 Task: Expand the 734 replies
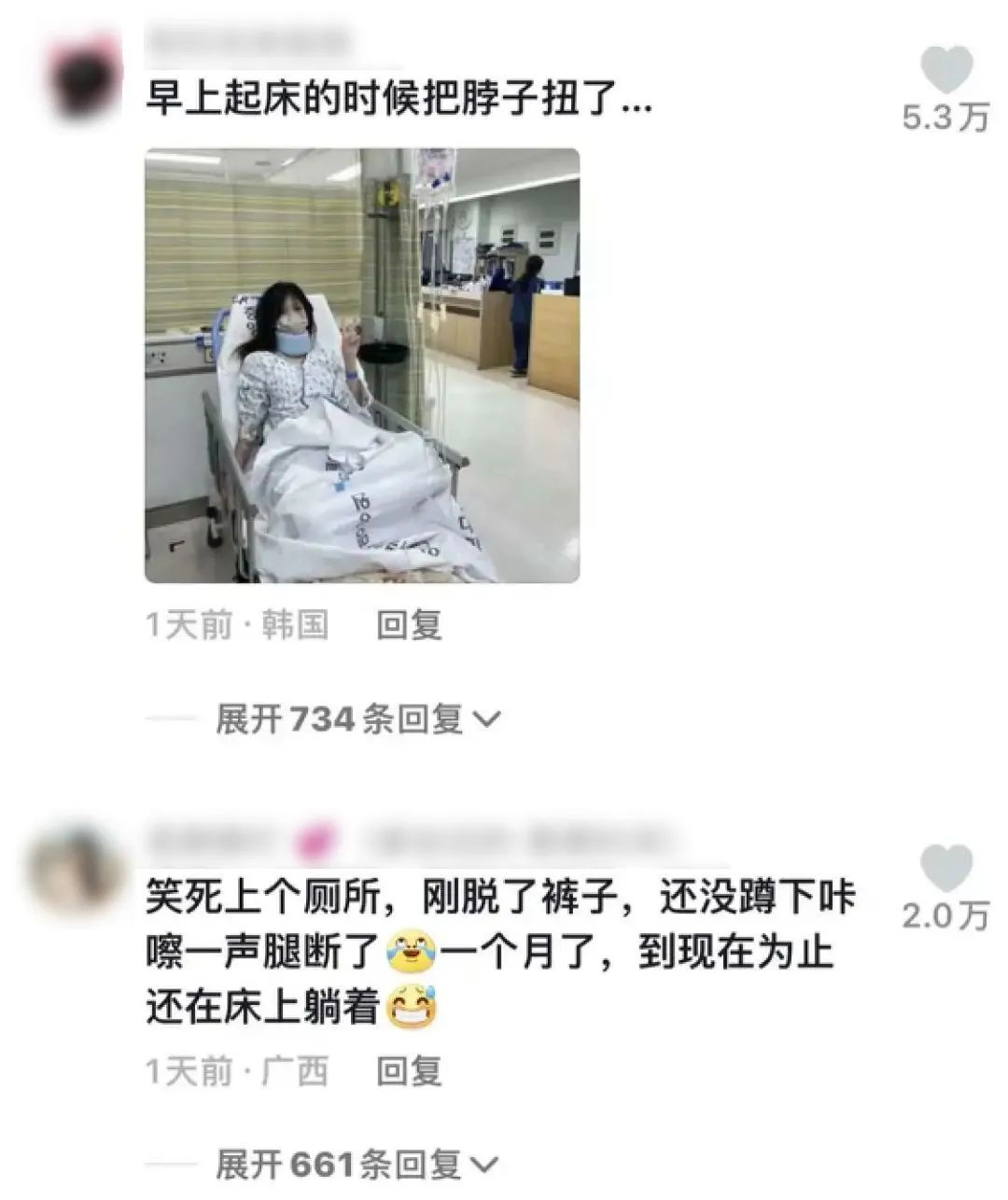coord(357,719)
